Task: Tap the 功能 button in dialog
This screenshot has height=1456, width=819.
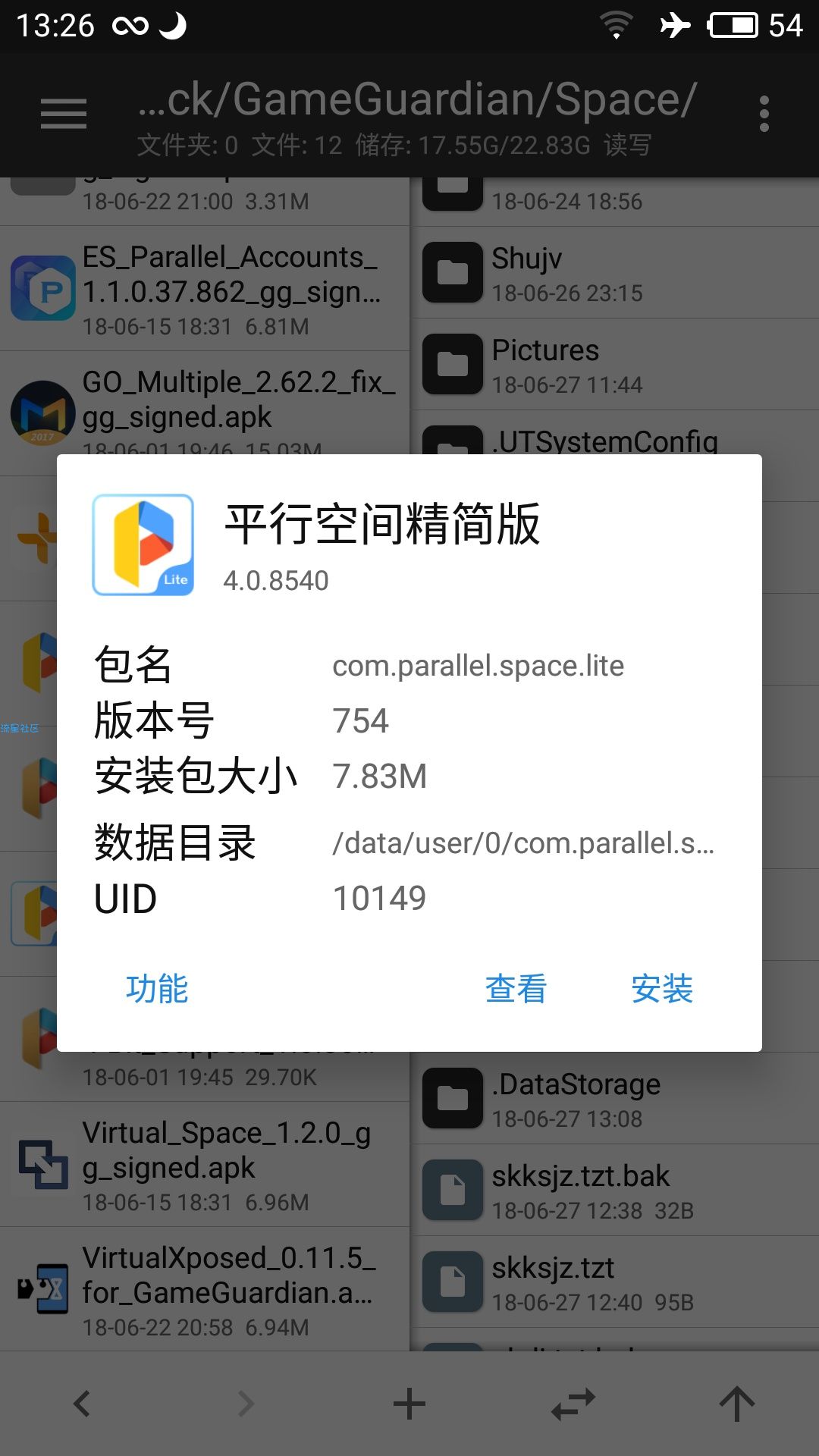Action: click(157, 989)
